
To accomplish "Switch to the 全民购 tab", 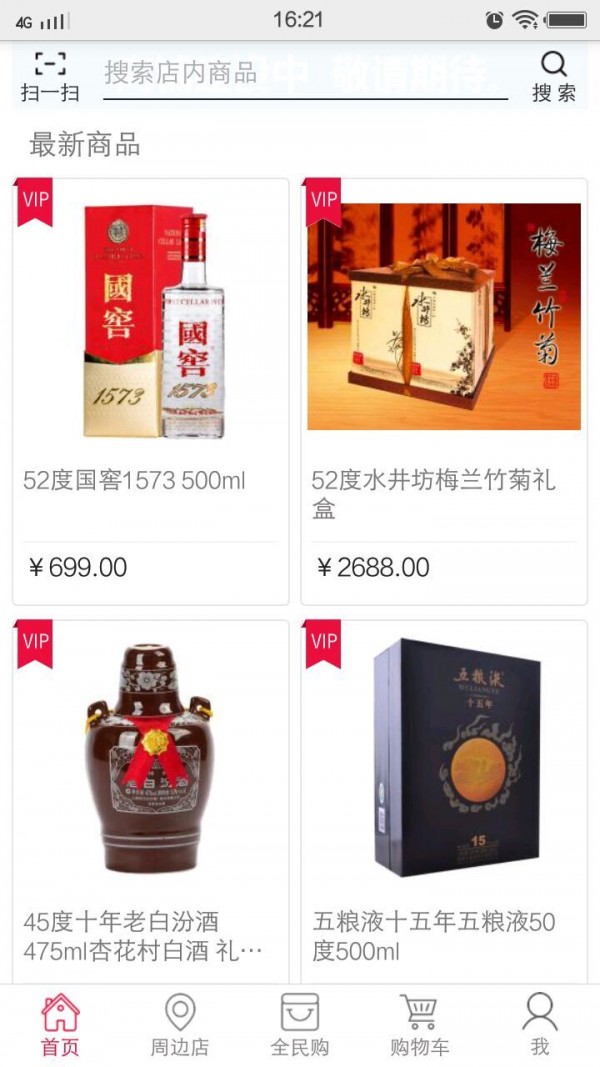I will pos(300,1025).
